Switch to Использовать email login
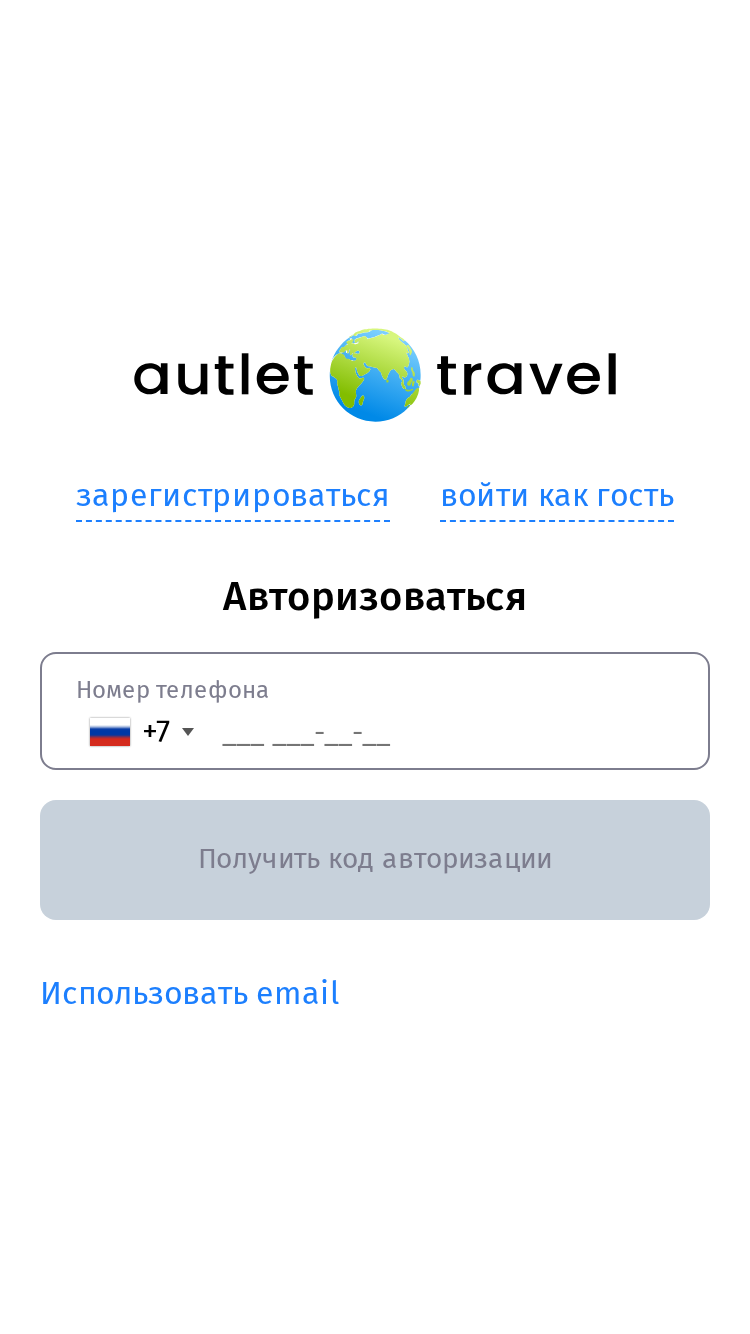The width and height of the screenshot is (750, 1334). coord(190,993)
